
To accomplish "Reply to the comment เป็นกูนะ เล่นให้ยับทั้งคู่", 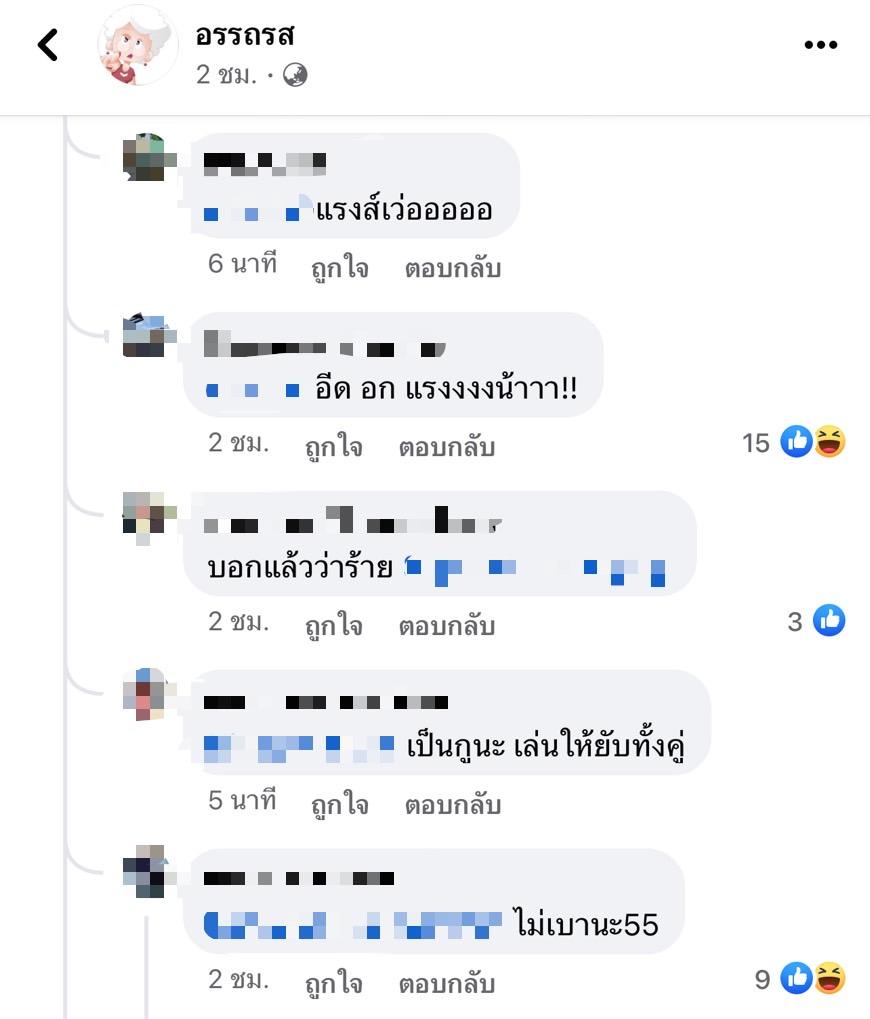I will click(x=453, y=805).
